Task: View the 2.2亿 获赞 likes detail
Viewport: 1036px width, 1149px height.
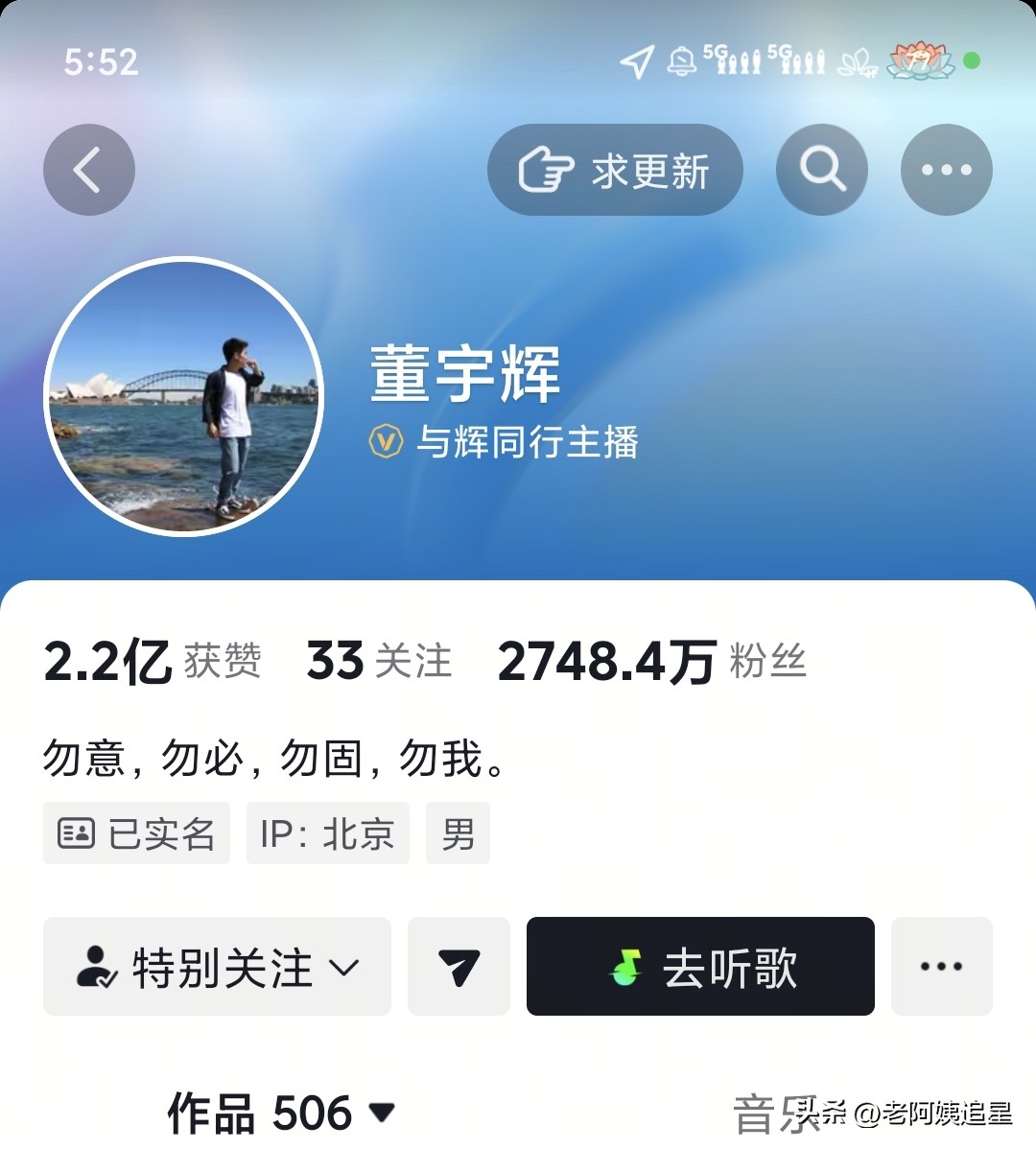Action: pos(152,662)
